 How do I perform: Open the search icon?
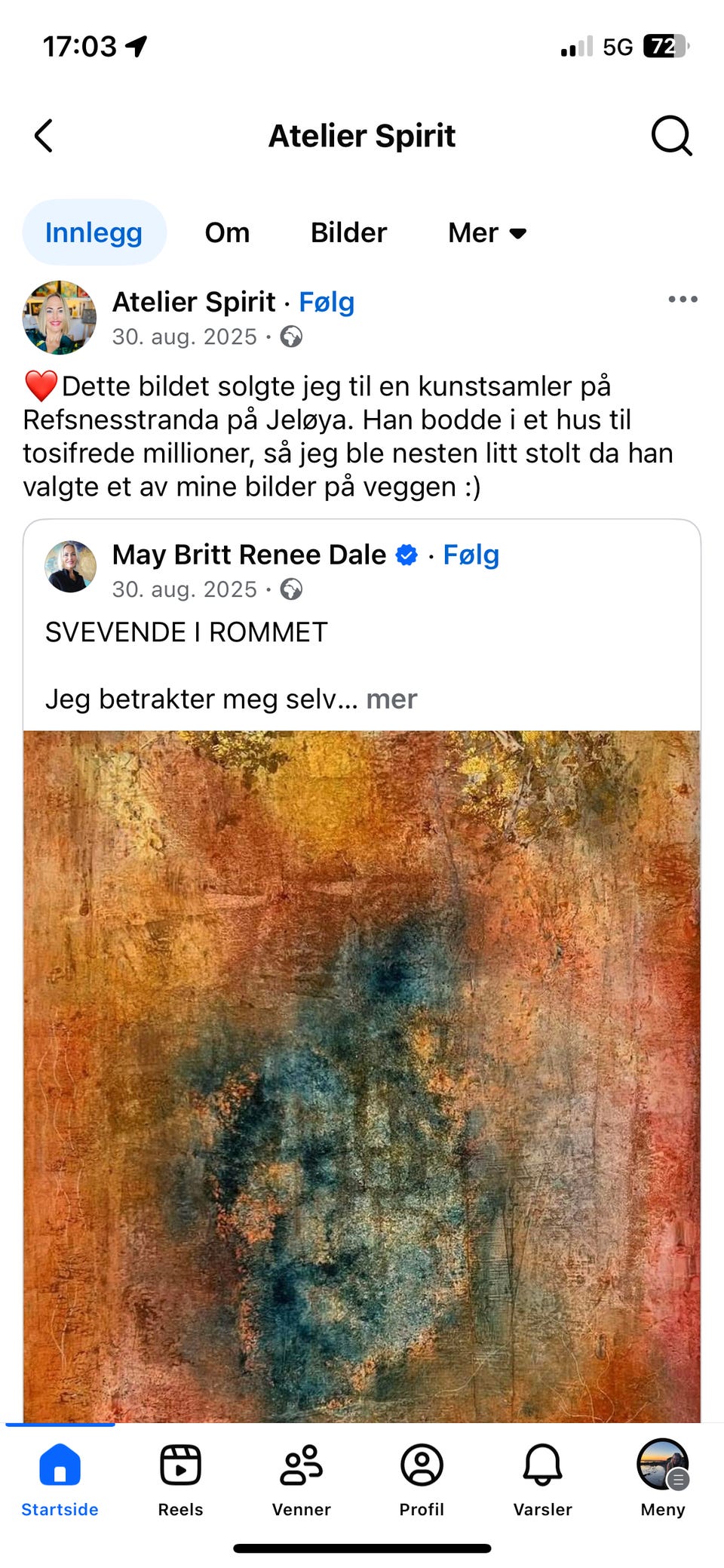670,136
